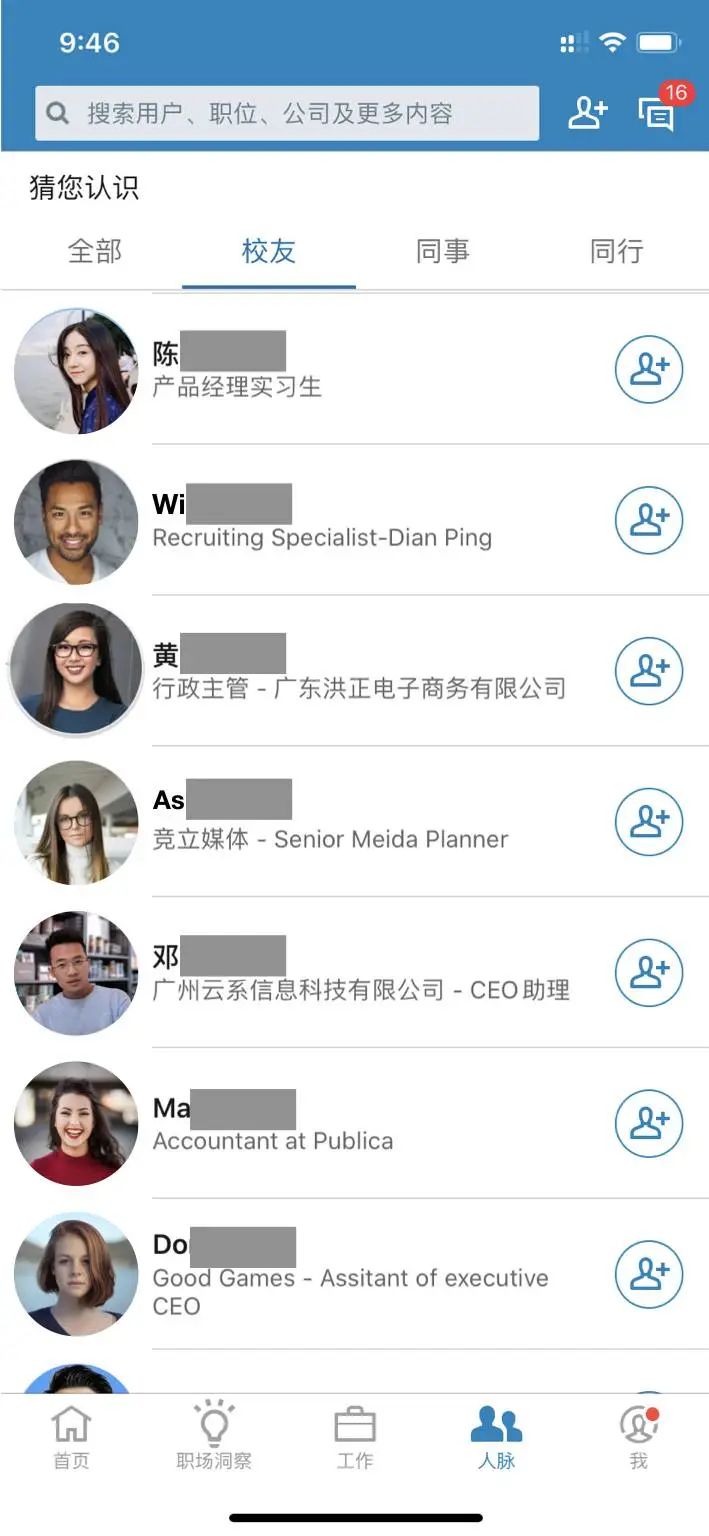Open messages with 16 unread badge
This screenshot has height=1536, width=709.
(657, 113)
